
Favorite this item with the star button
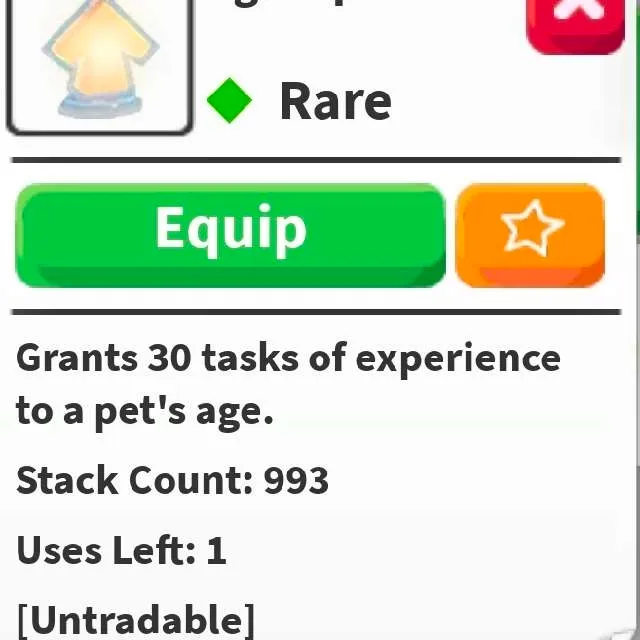tap(530, 234)
